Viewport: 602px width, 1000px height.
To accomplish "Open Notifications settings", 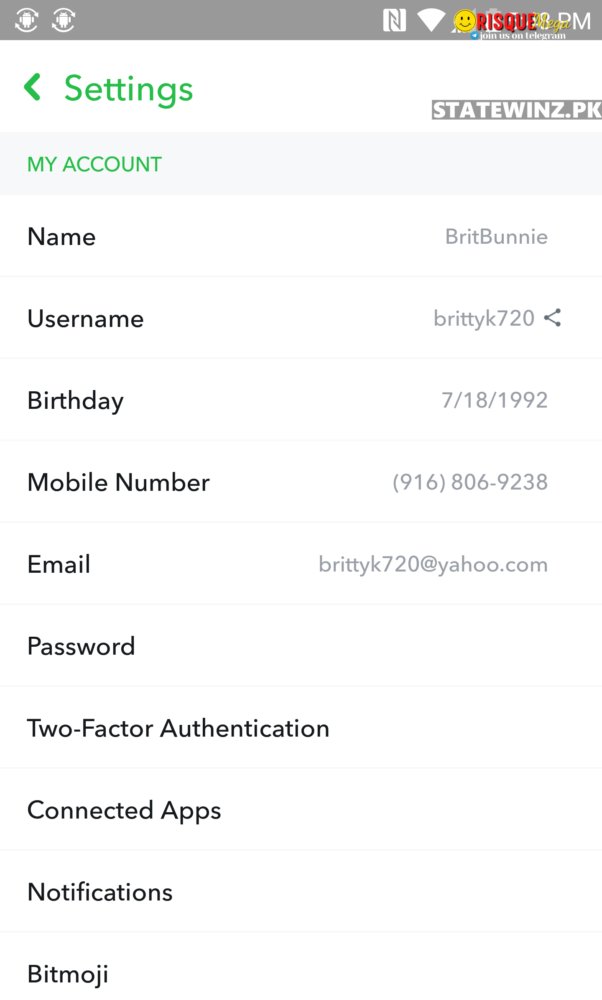I will pyautogui.click(x=301, y=892).
